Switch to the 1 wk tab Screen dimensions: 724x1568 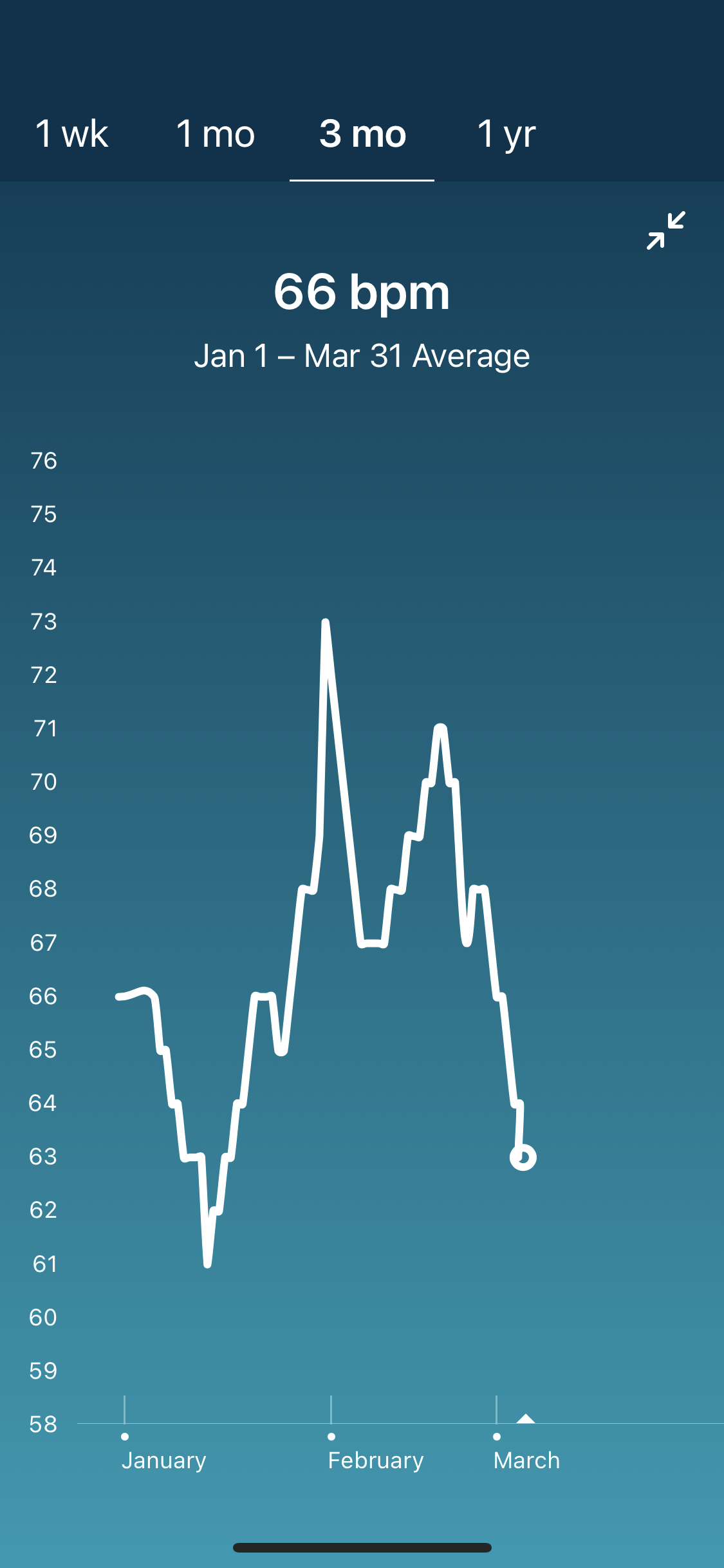(x=71, y=135)
